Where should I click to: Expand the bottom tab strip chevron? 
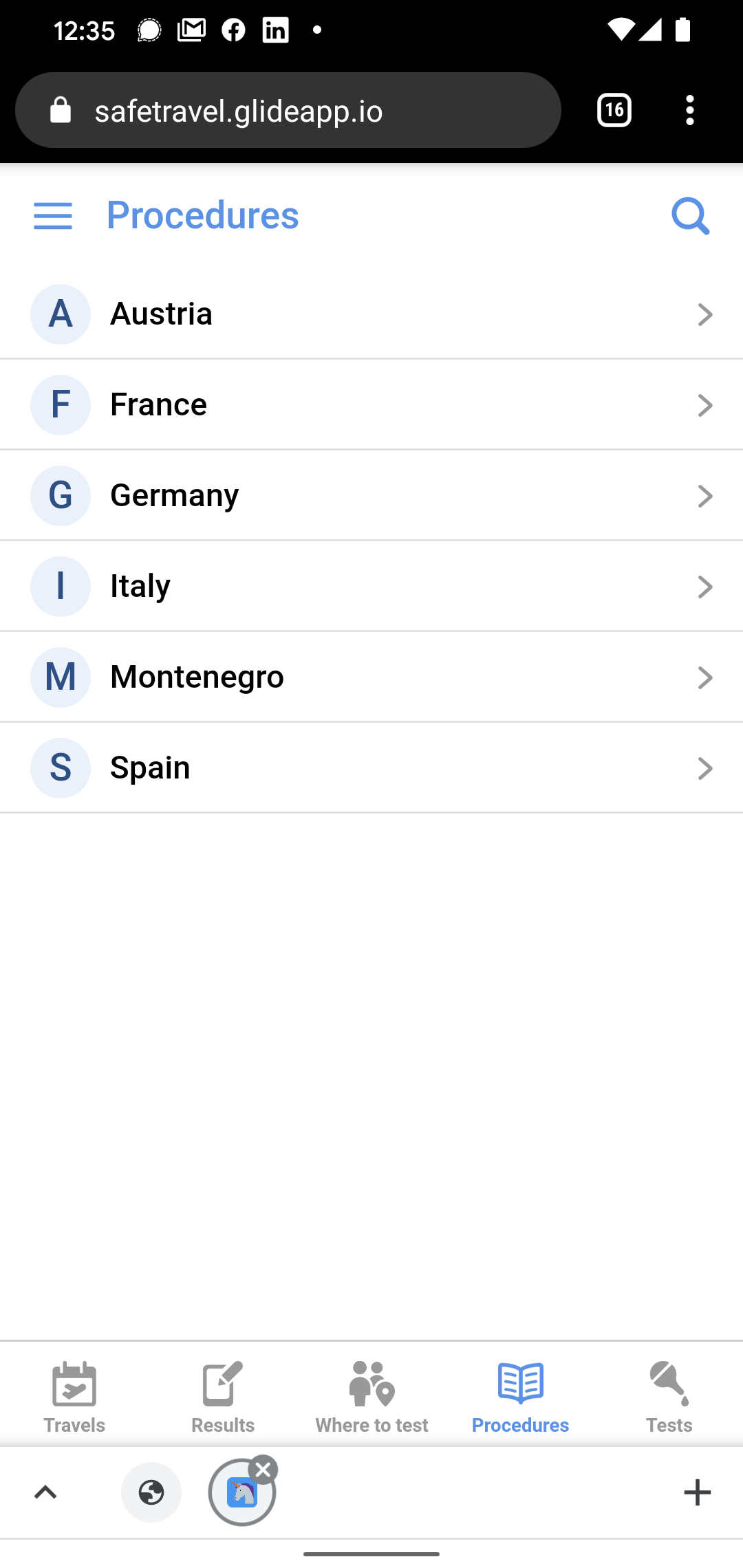point(45,1492)
